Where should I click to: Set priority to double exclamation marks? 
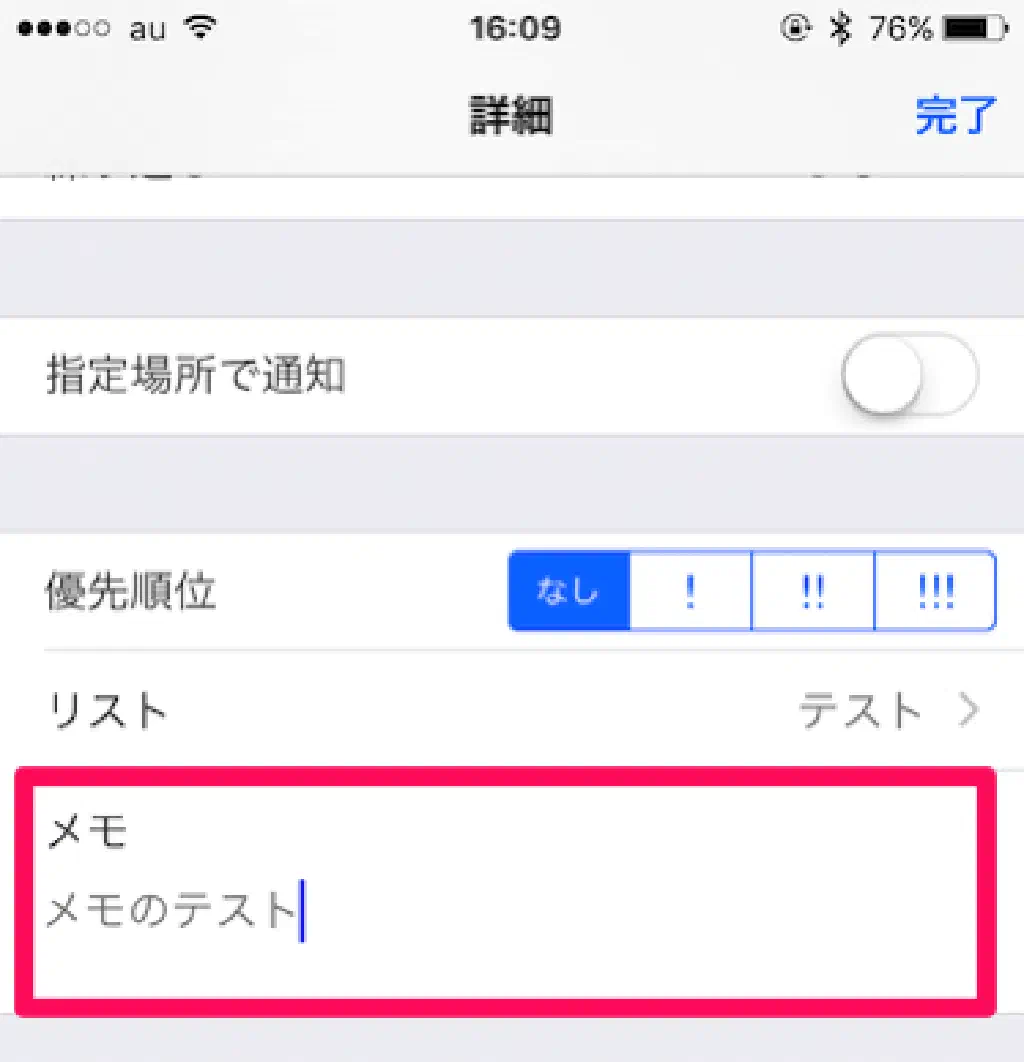(x=813, y=591)
